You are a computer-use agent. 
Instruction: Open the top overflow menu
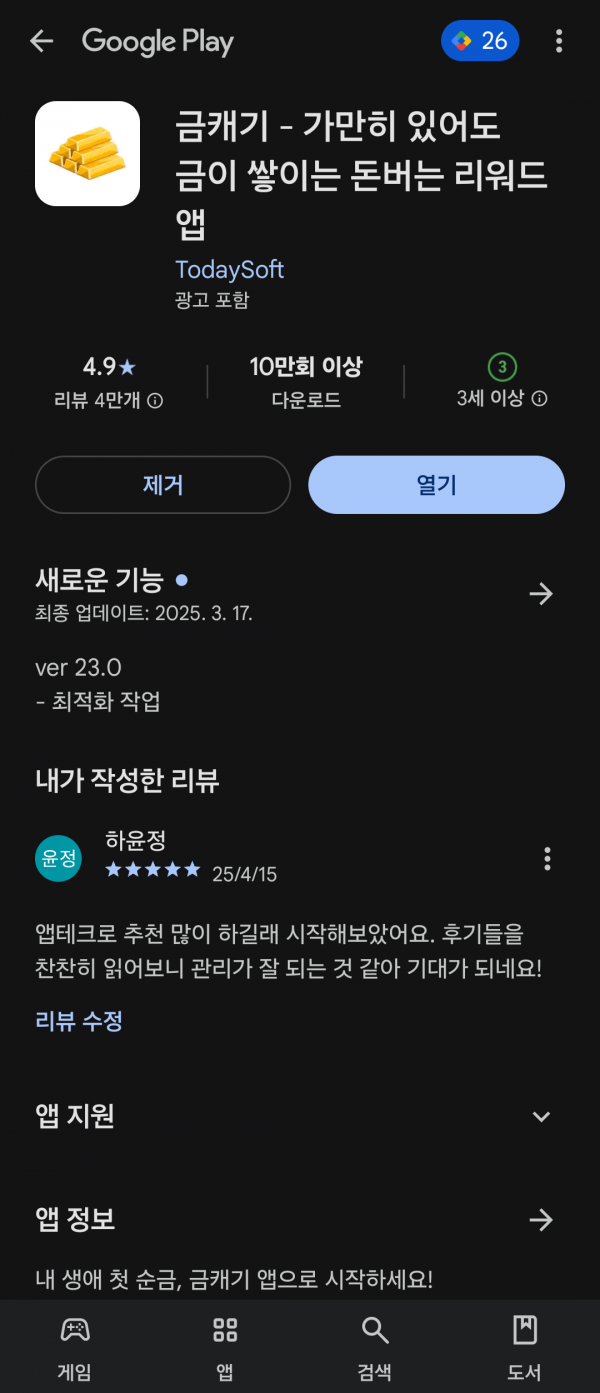pyautogui.click(x=558, y=41)
